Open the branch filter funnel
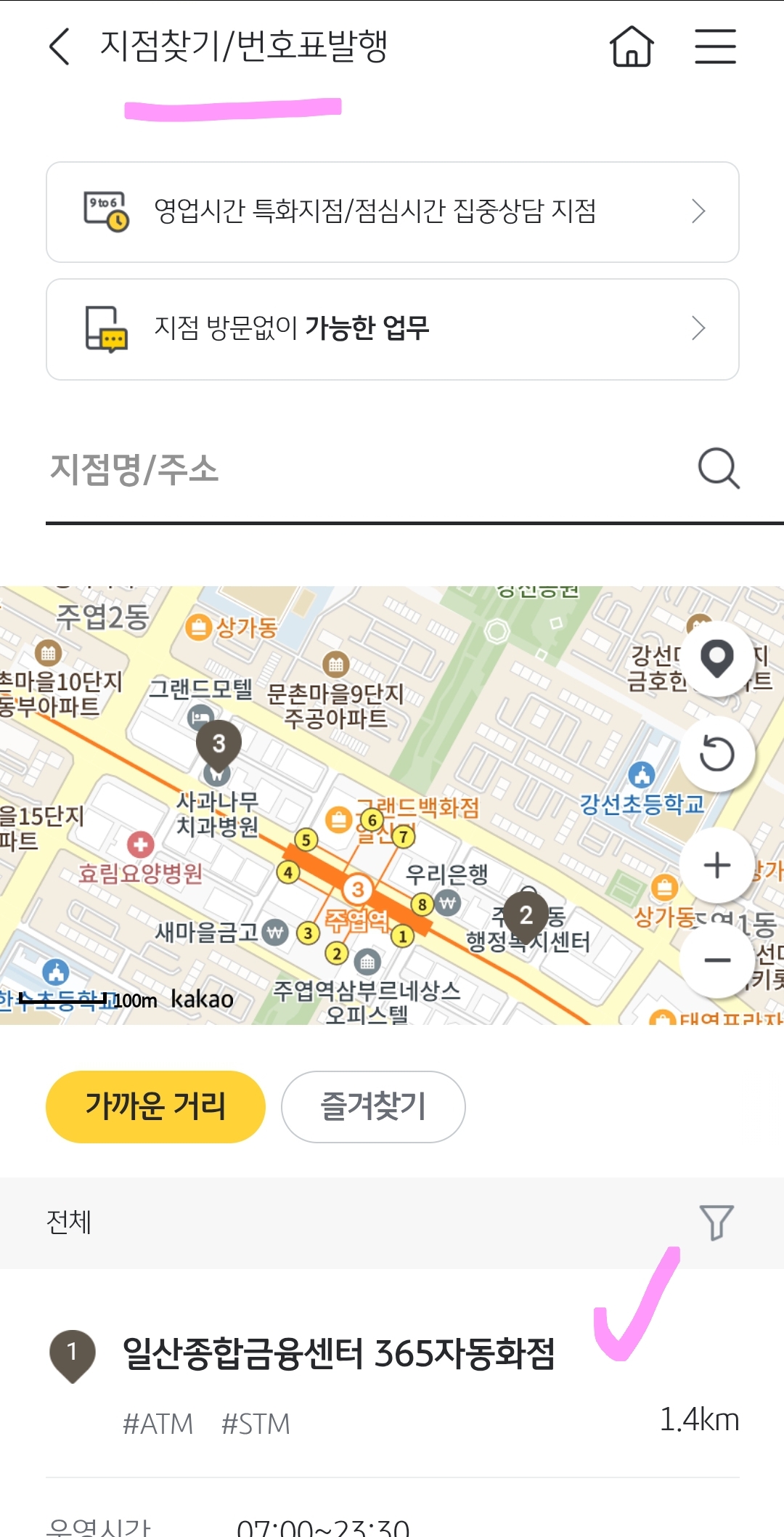This screenshot has height=1537, width=784. click(x=716, y=1222)
